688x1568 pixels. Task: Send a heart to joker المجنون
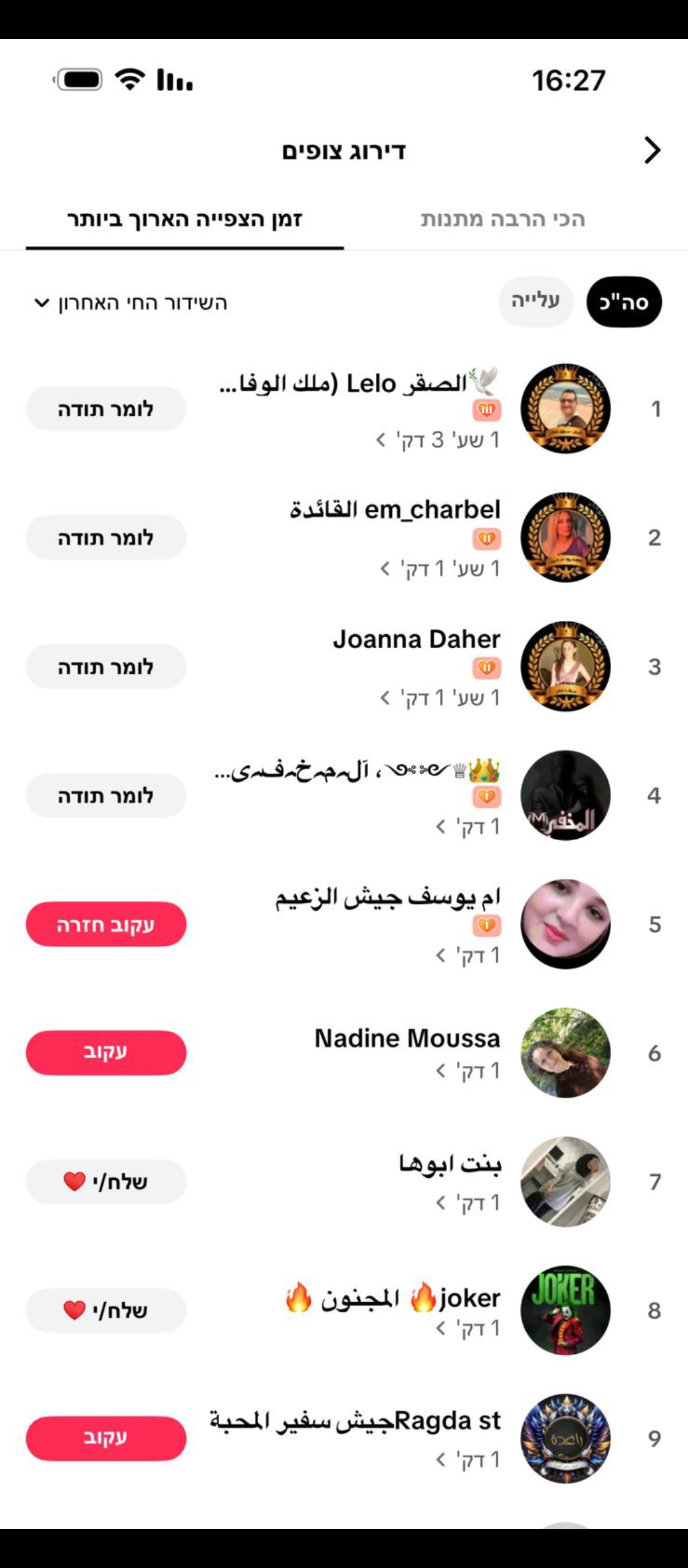pyautogui.click(x=106, y=1310)
